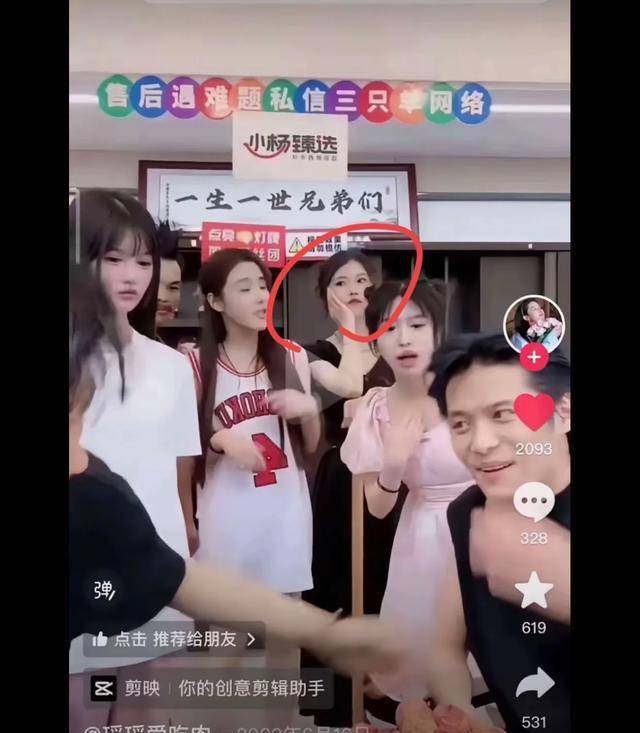This screenshot has height=733, width=640.
Task: Add the video to favorites with the star
Action: coord(534,590)
